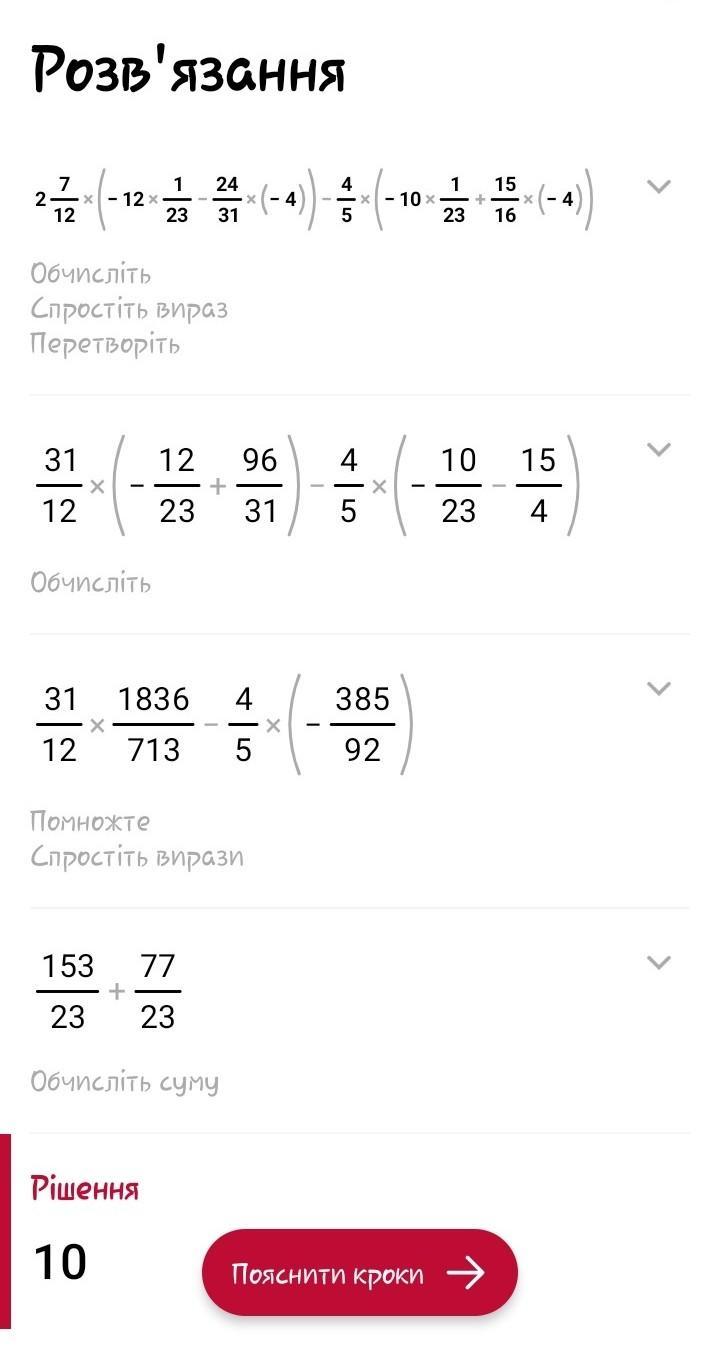Expand the step 153/23 + 77/23
720x1350 pixels.
(x=658, y=963)
